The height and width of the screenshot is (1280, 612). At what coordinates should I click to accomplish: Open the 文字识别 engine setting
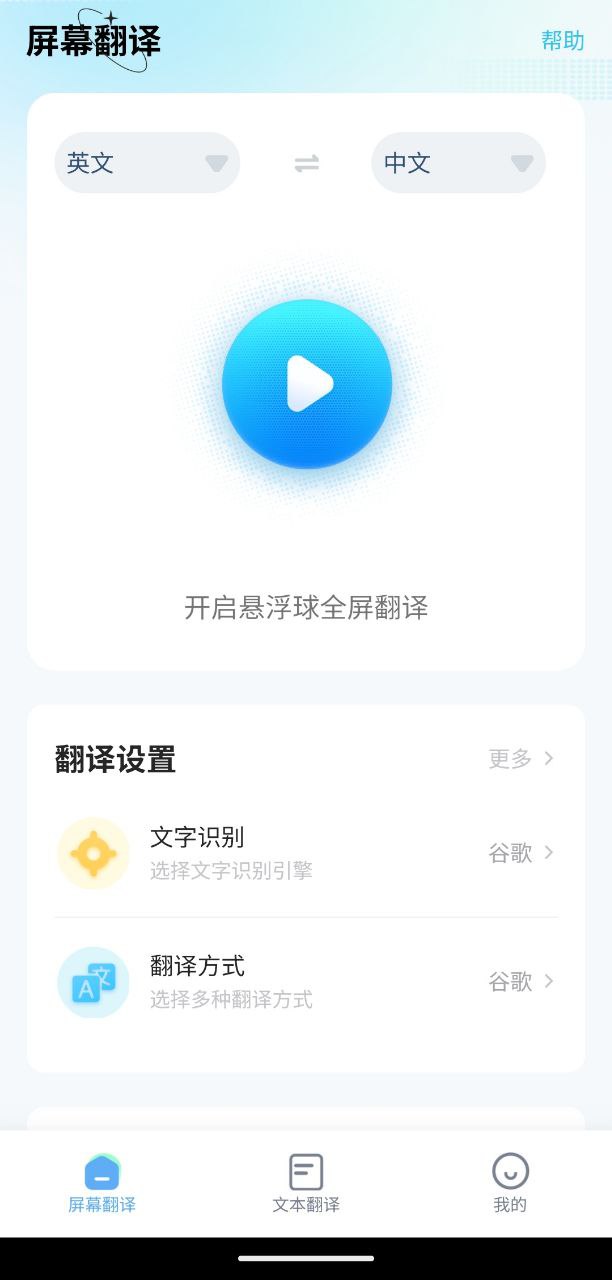tap(306, 853)
